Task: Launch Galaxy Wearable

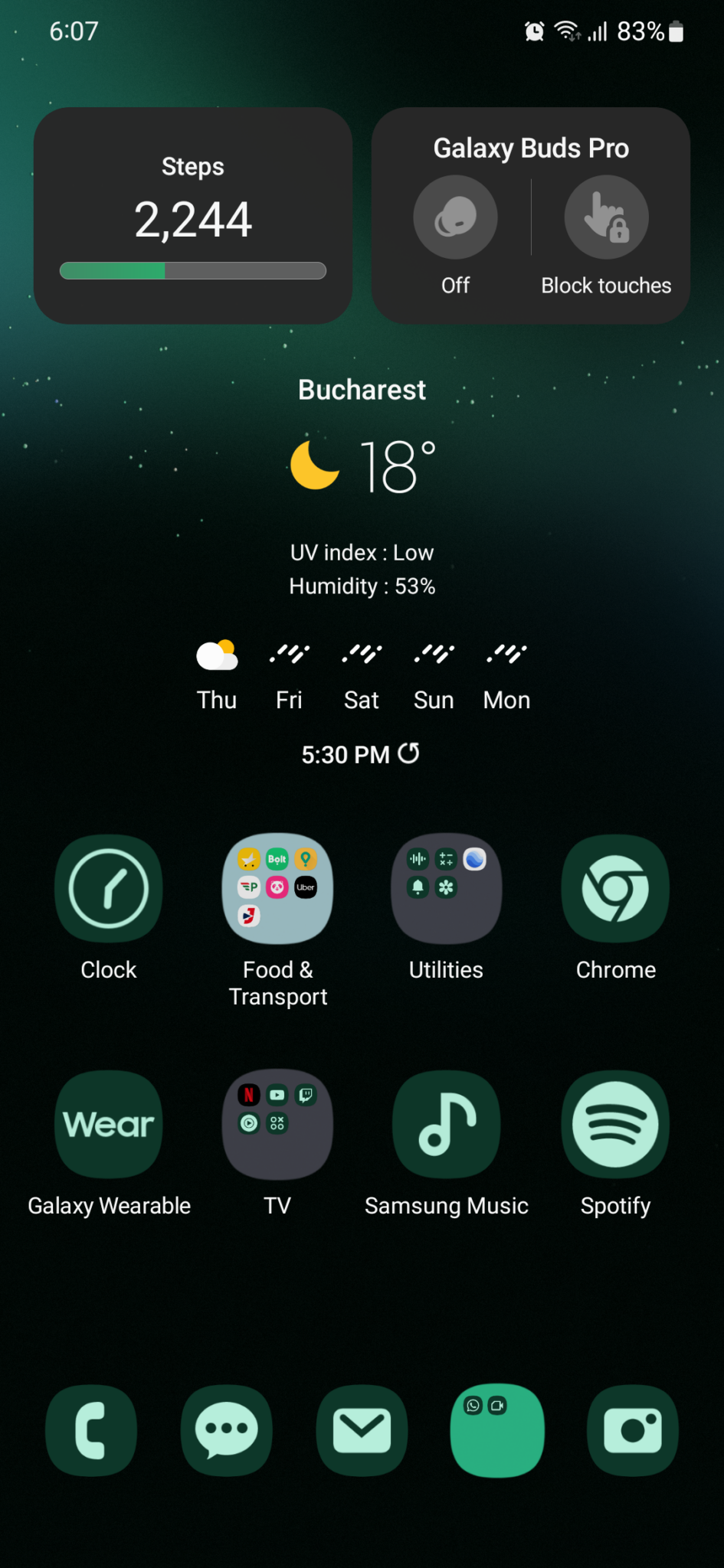Action: [x=108, y=1124]
